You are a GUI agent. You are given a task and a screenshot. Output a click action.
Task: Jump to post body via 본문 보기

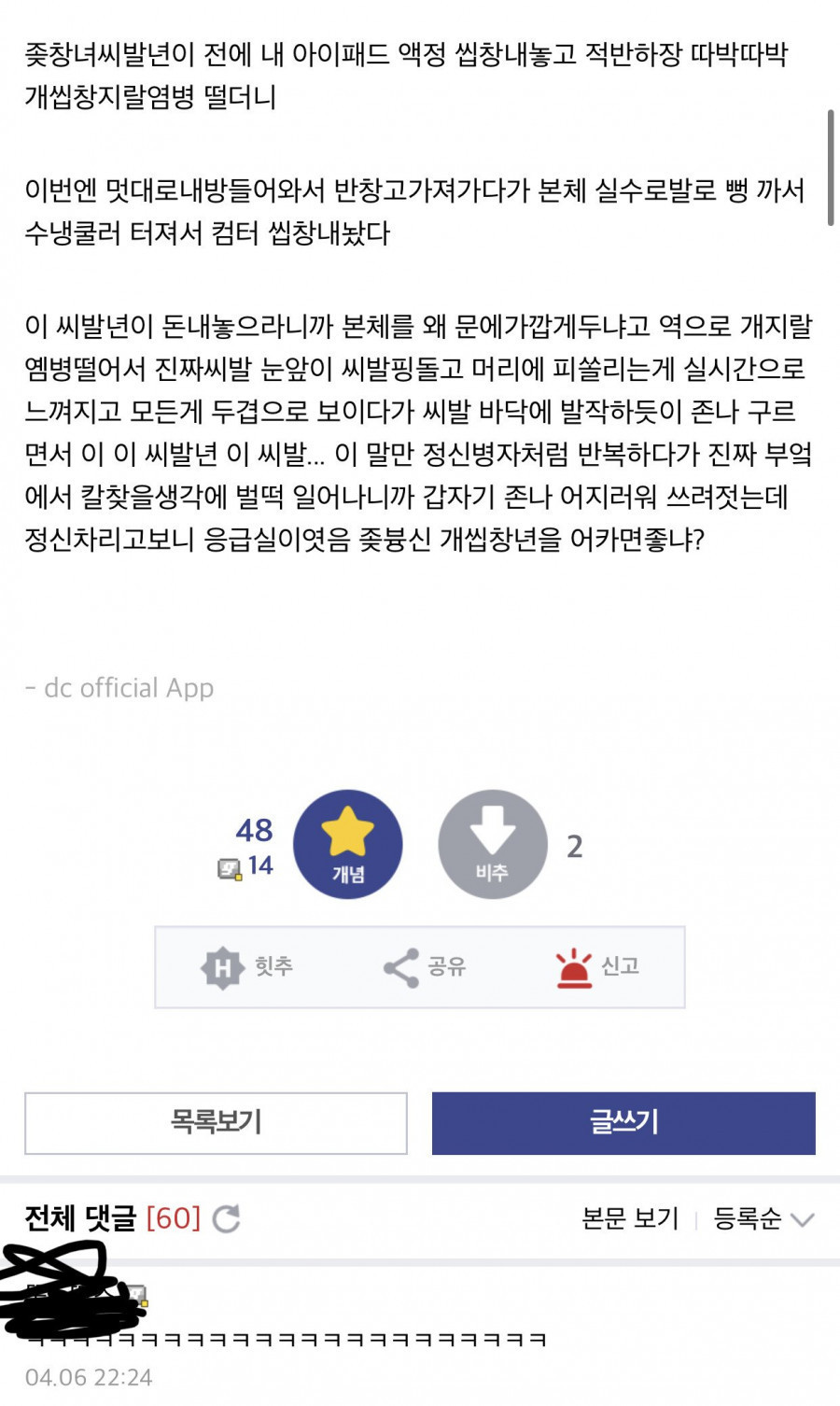[x=630, y=1218]
